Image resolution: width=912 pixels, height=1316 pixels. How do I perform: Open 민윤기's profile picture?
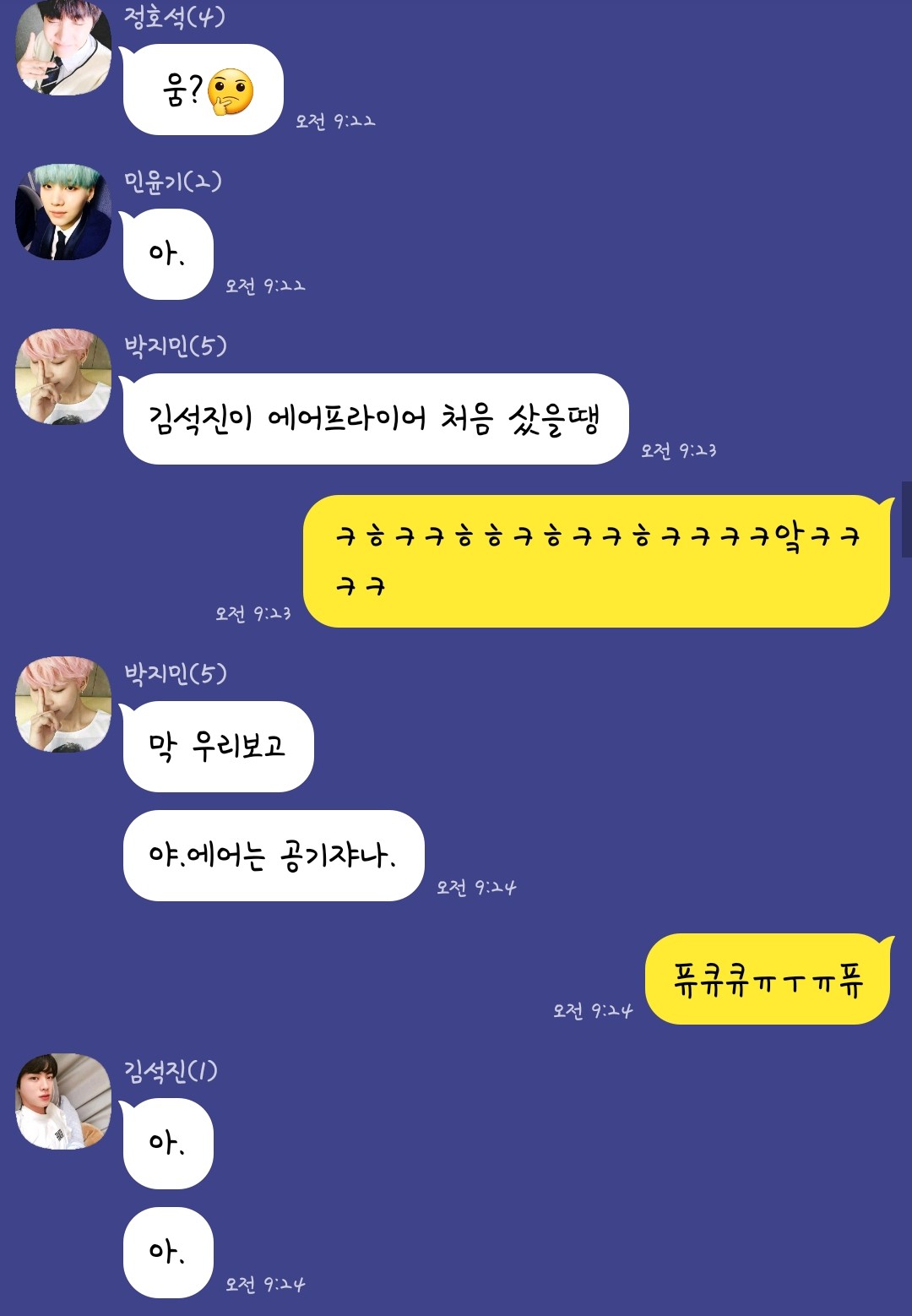(63, 211)
